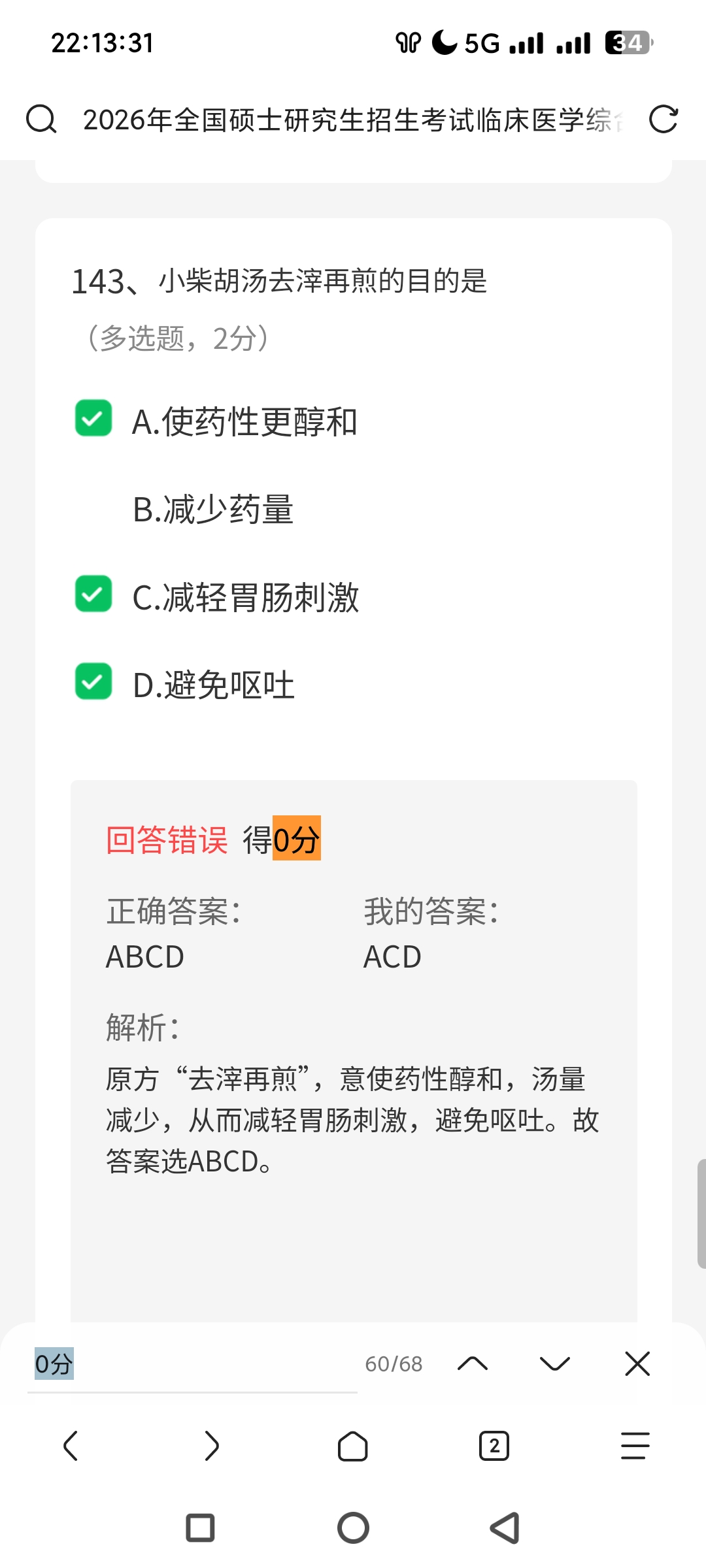Tap the search magnifier in the address bar
This screenshot has height=1568, width=706.
pyautogui.click(x=41, y=120)
